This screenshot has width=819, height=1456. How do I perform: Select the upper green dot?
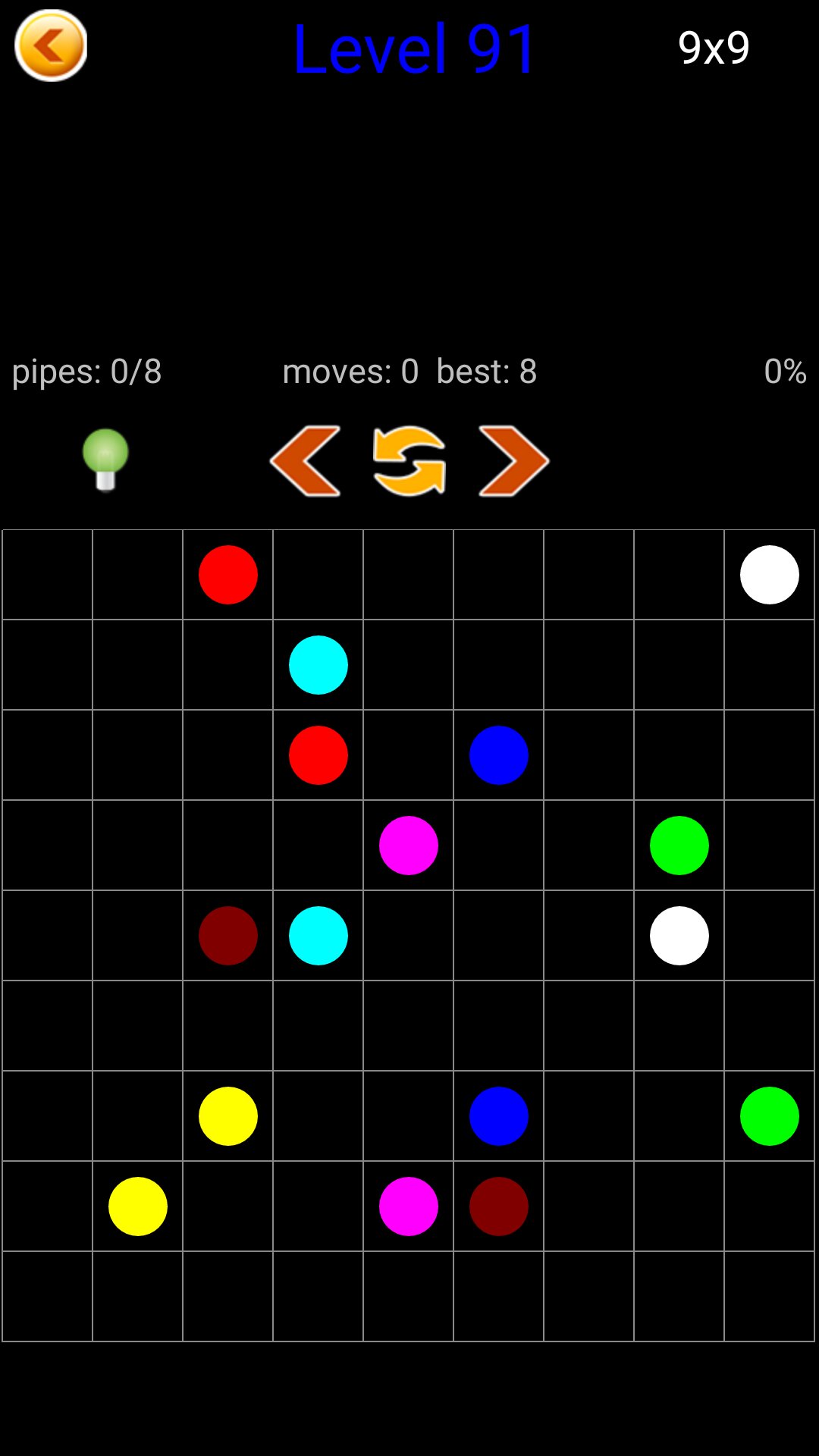679,846
